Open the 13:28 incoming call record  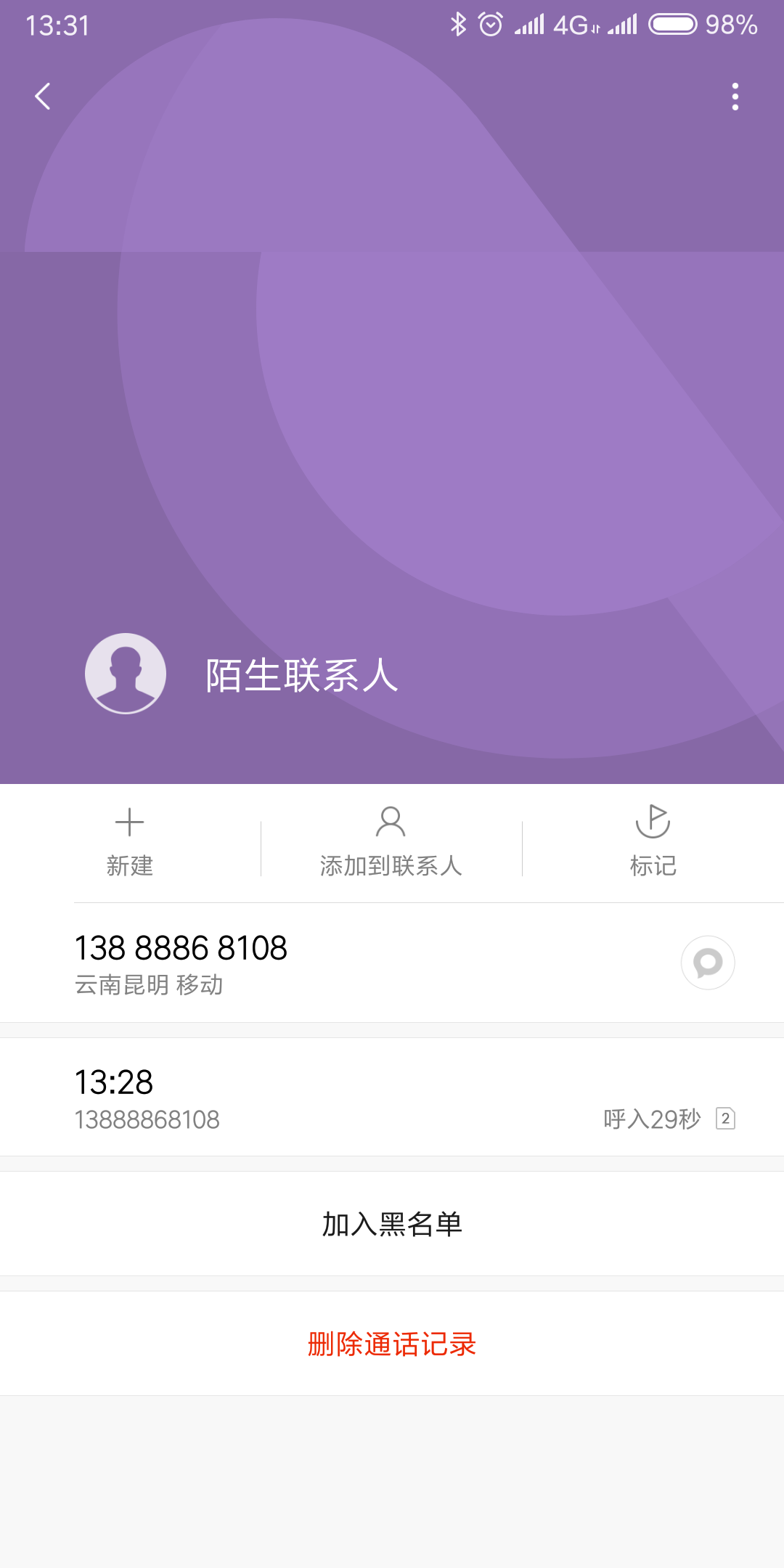coord(392,1098)
